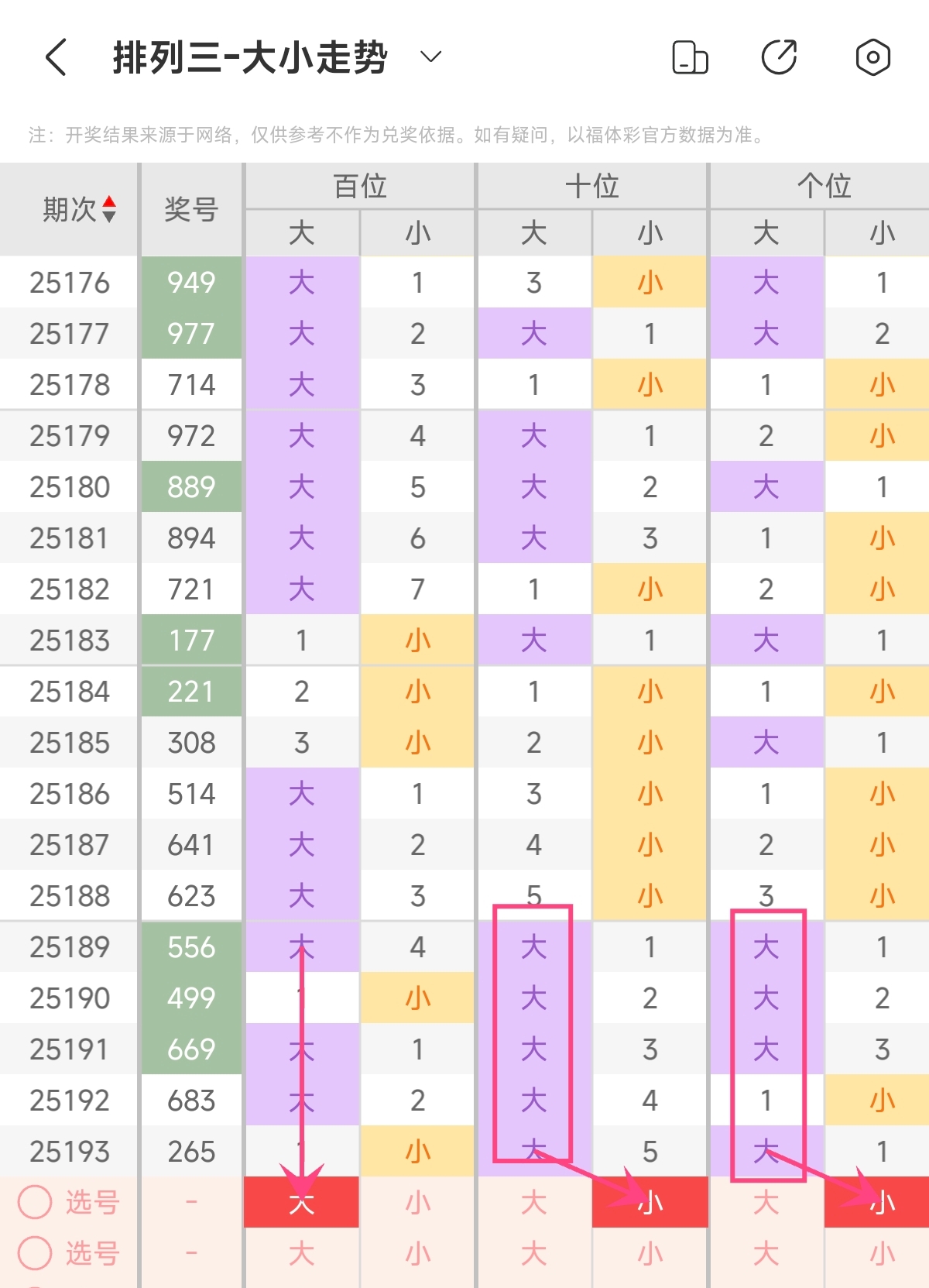
Task: Deselect highlighted 十位 小 in first 选号 row
Action: click(x=650, y=1202)
